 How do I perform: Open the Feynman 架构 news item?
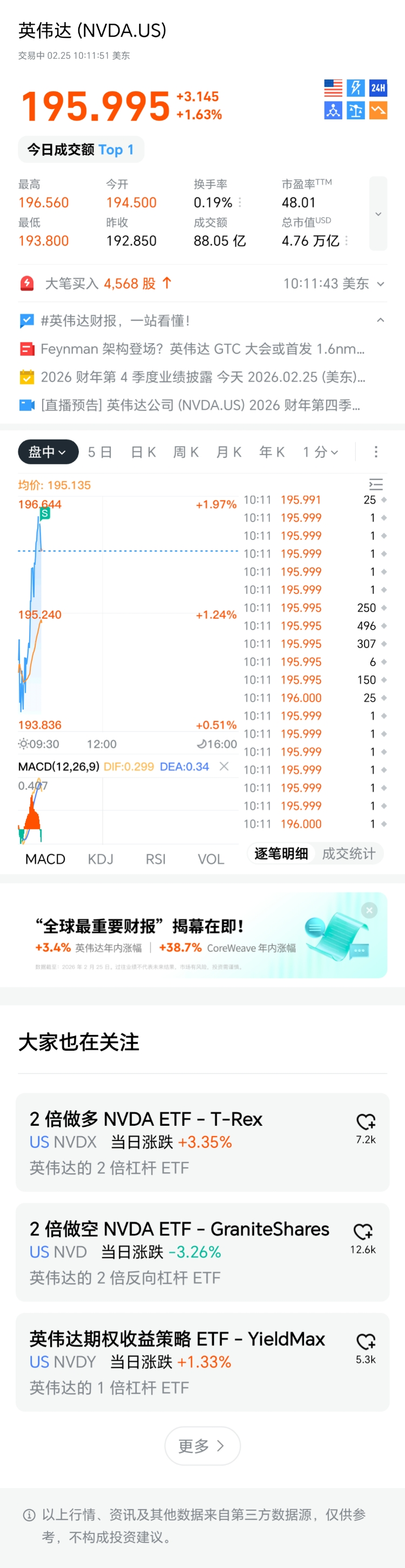click(201, 349)
